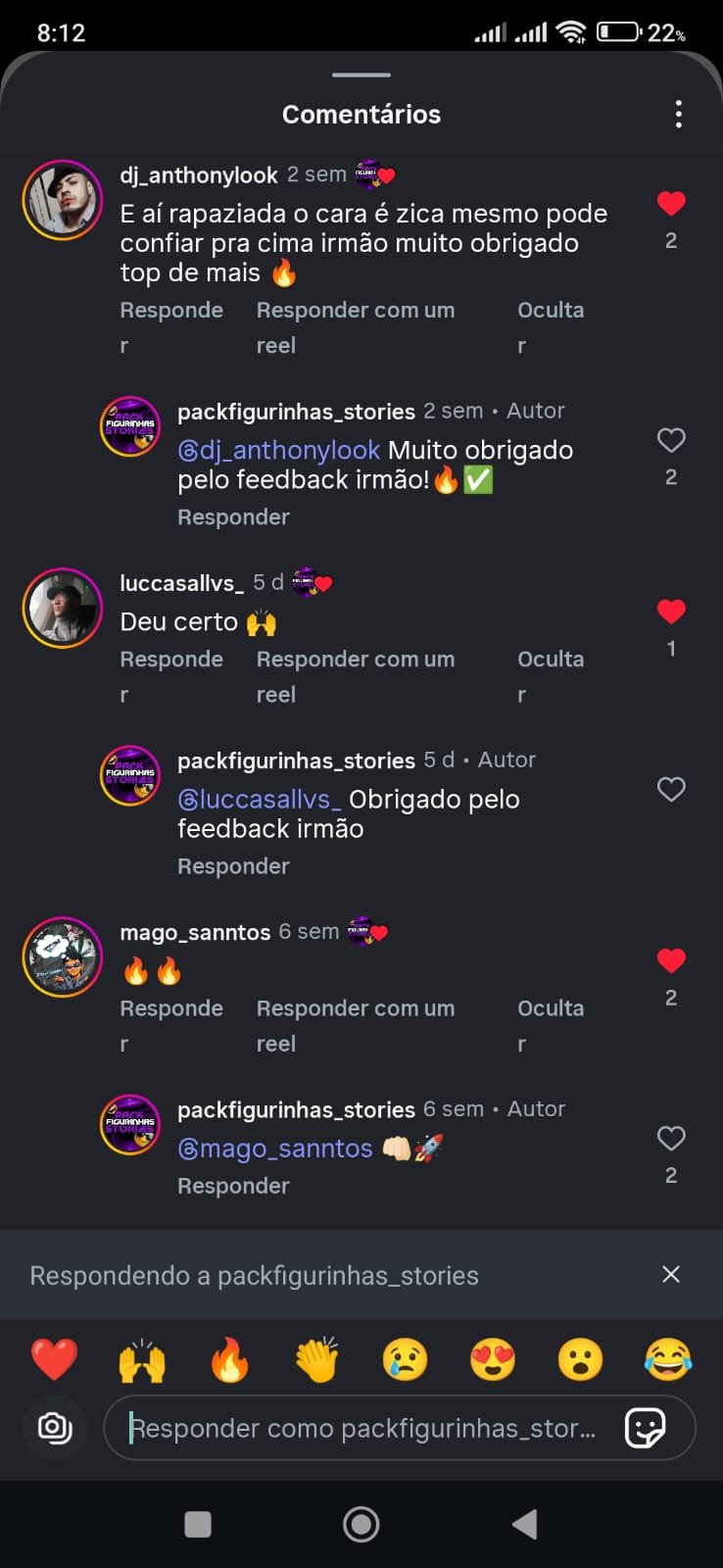
Task: Select the raised hands emoji reaction
Action: click(142, 1360)
